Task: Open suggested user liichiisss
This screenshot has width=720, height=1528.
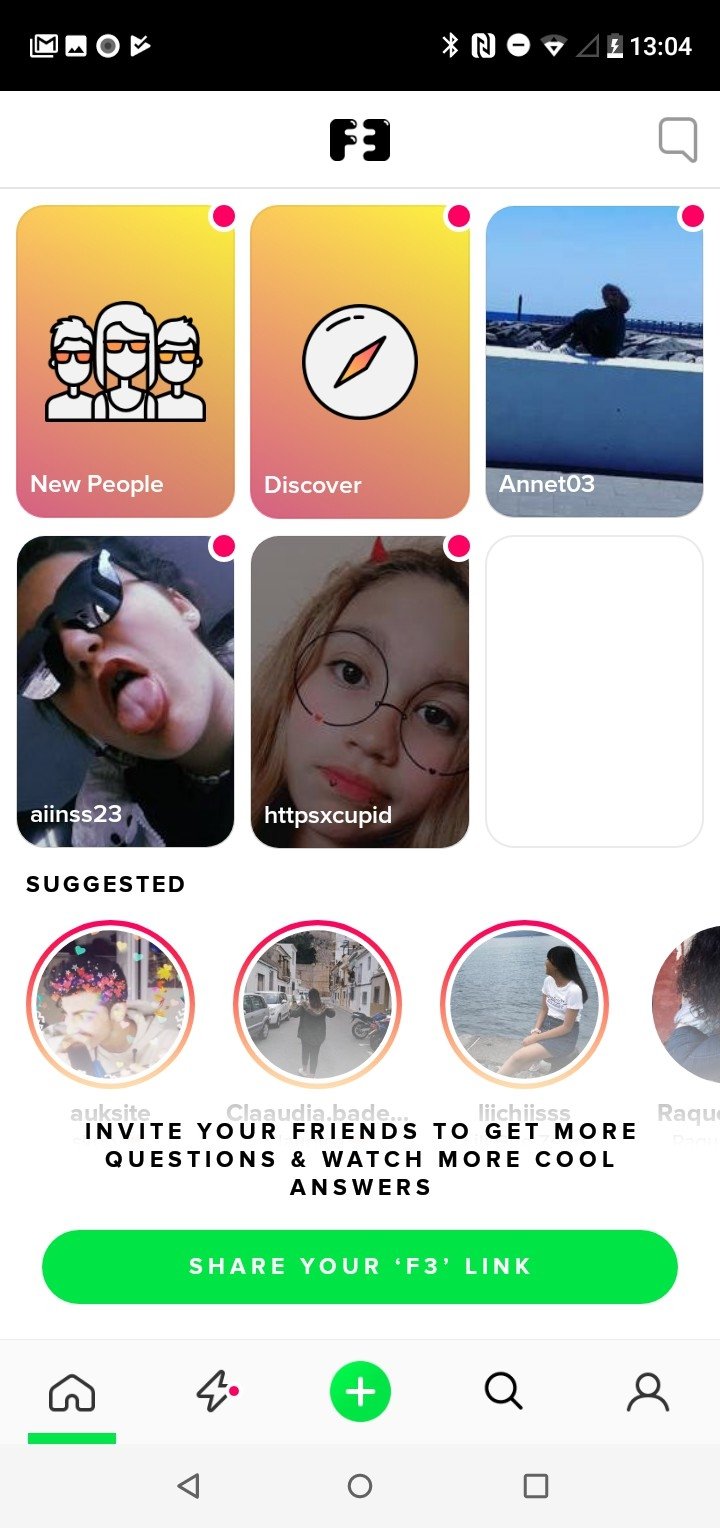Action: point(525,1004)
